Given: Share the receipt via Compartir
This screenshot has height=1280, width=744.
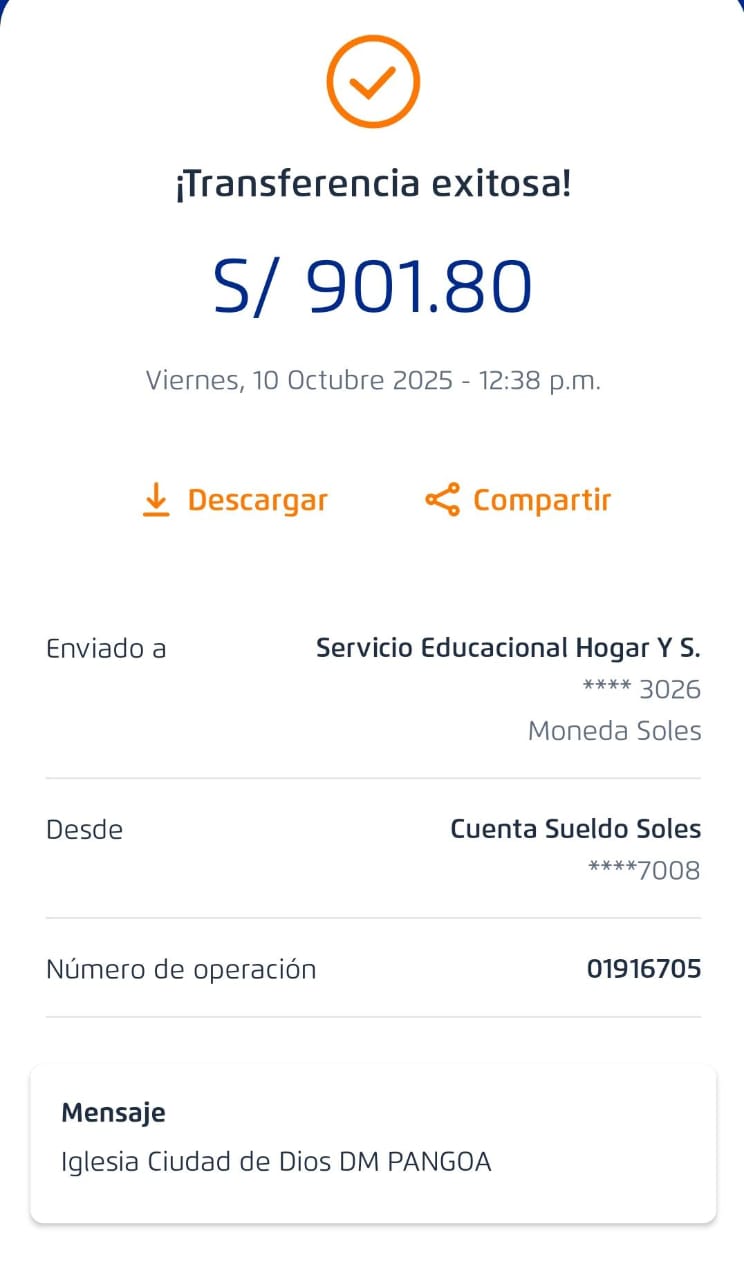Looking at the screenshot, I should point(518,500).
